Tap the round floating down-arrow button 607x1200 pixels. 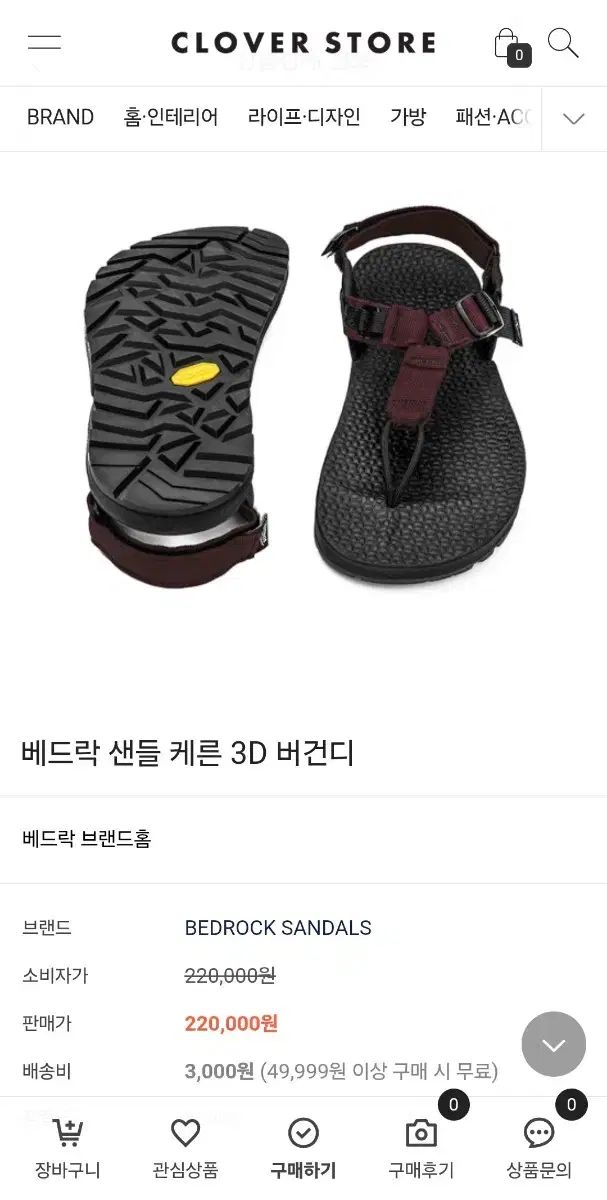click(553, 1044)
